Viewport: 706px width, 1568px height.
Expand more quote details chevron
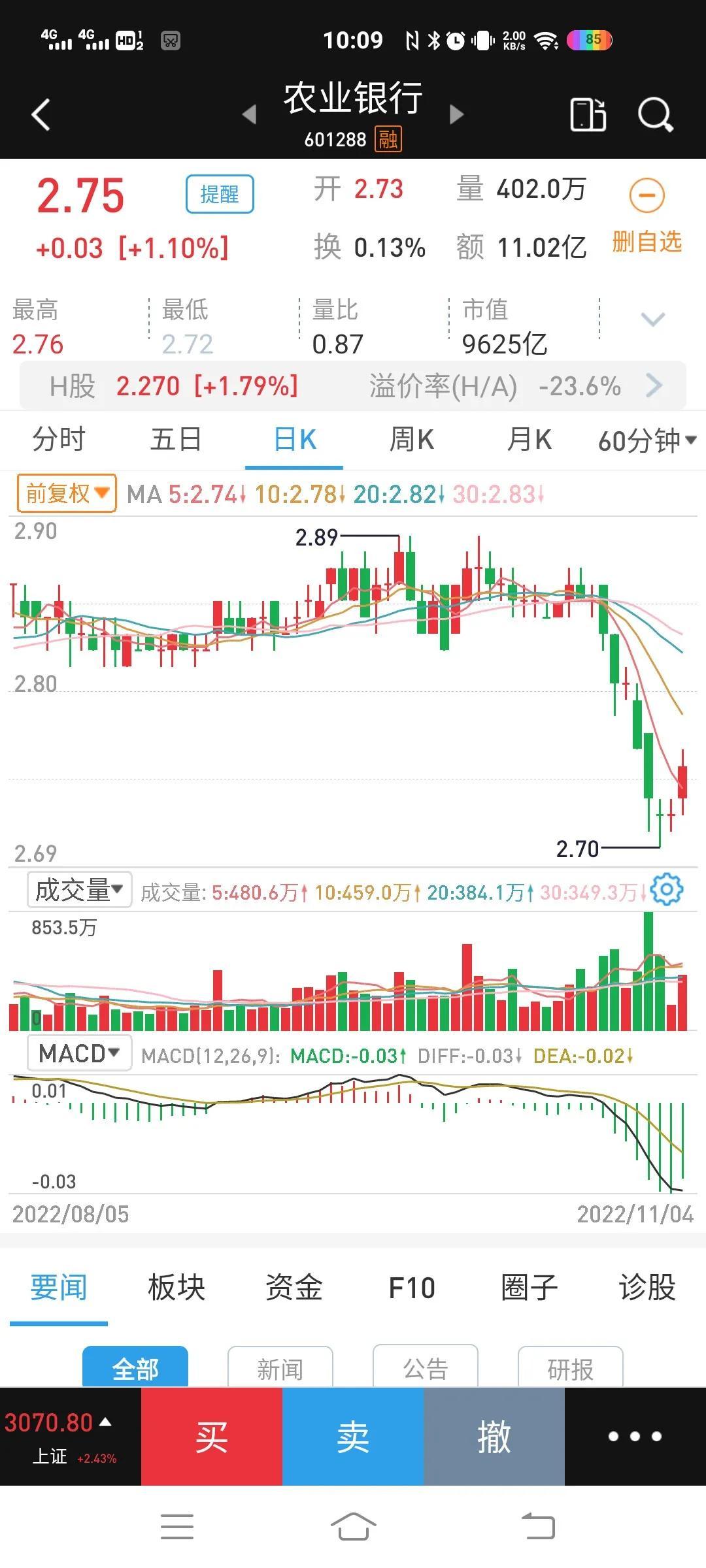click(652, 319)
